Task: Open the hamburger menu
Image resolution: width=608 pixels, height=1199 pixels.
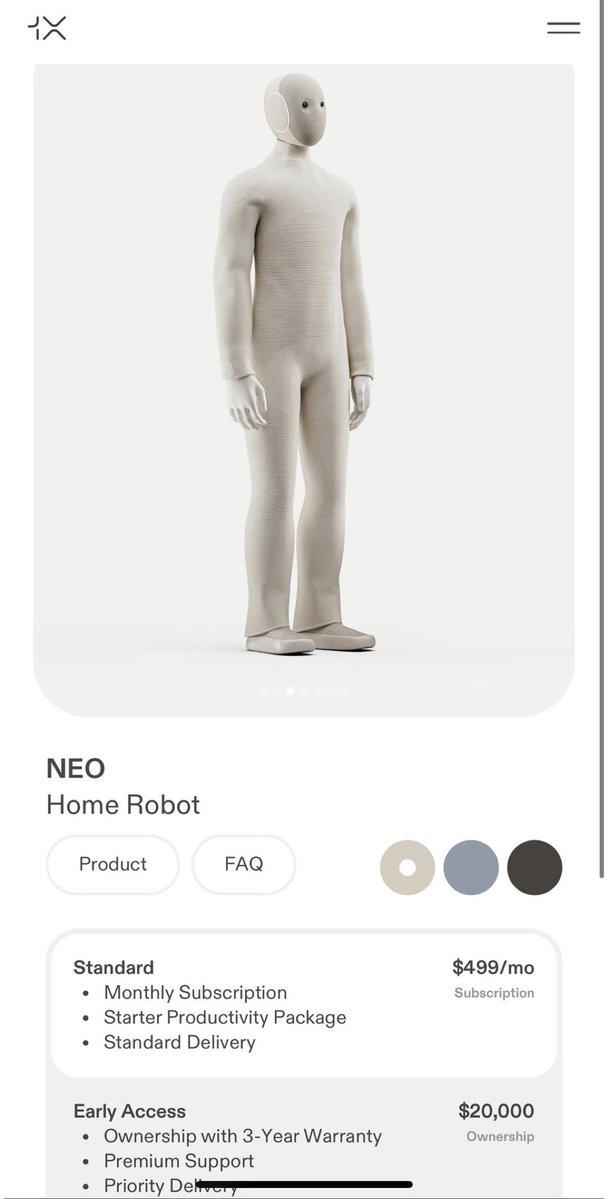Action: point(563,28)
